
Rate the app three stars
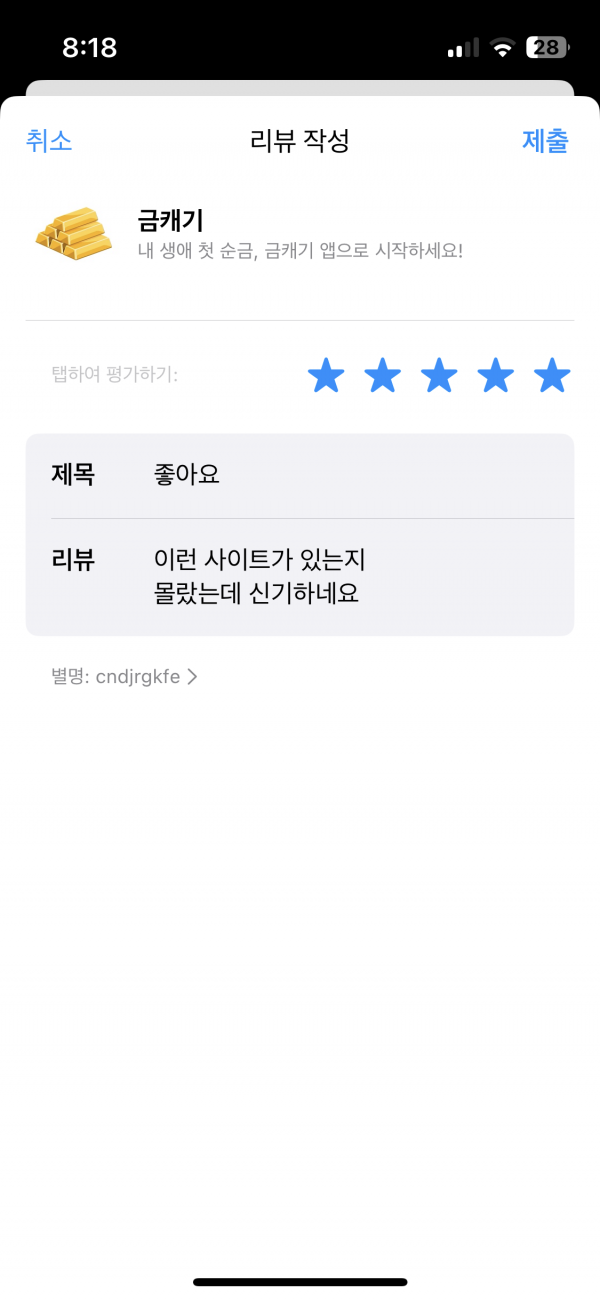[x=439, y=376]
